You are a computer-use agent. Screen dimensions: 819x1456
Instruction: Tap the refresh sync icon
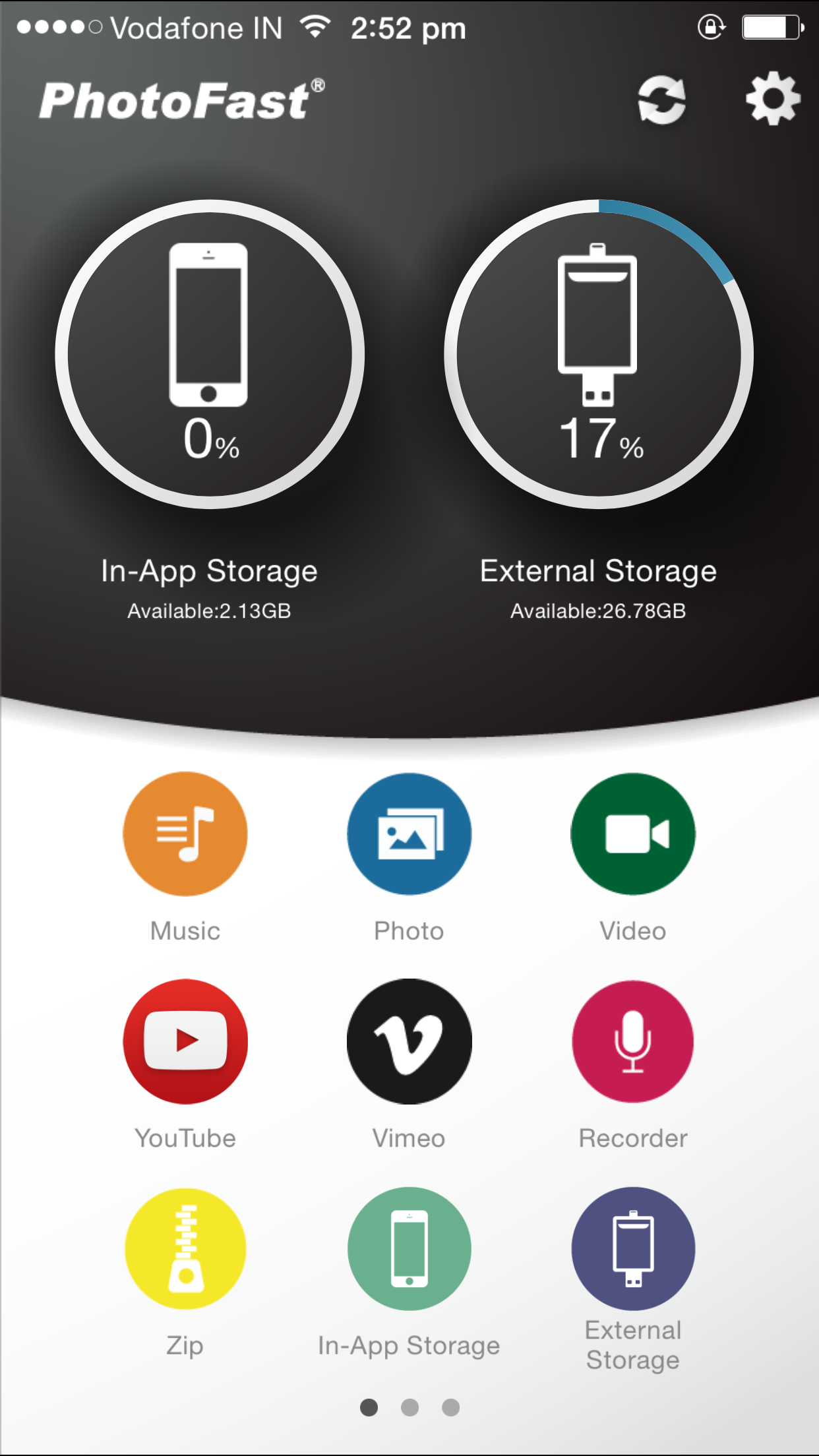tap(661, 100)
